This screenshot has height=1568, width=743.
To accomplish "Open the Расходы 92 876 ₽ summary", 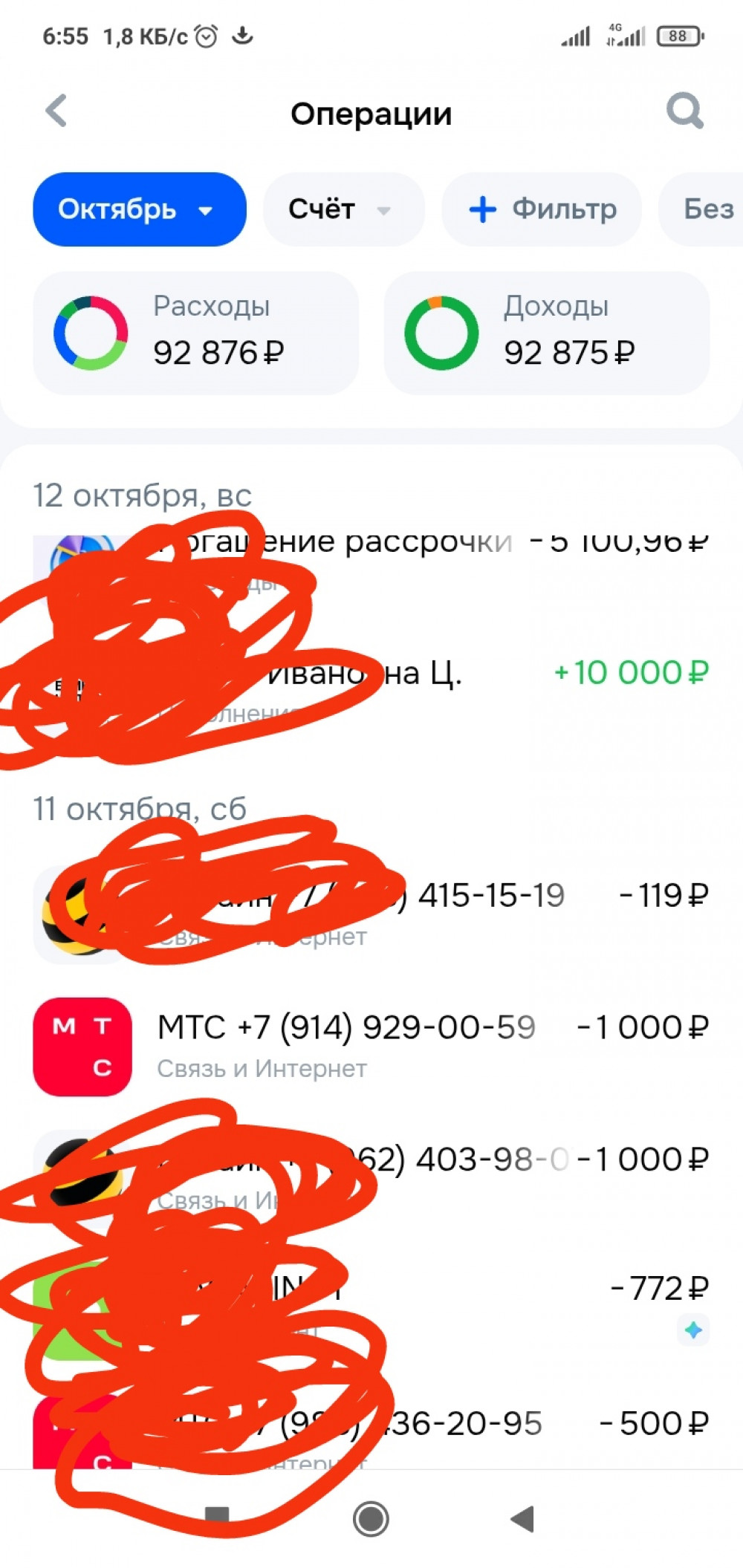I will pos(195,333).
